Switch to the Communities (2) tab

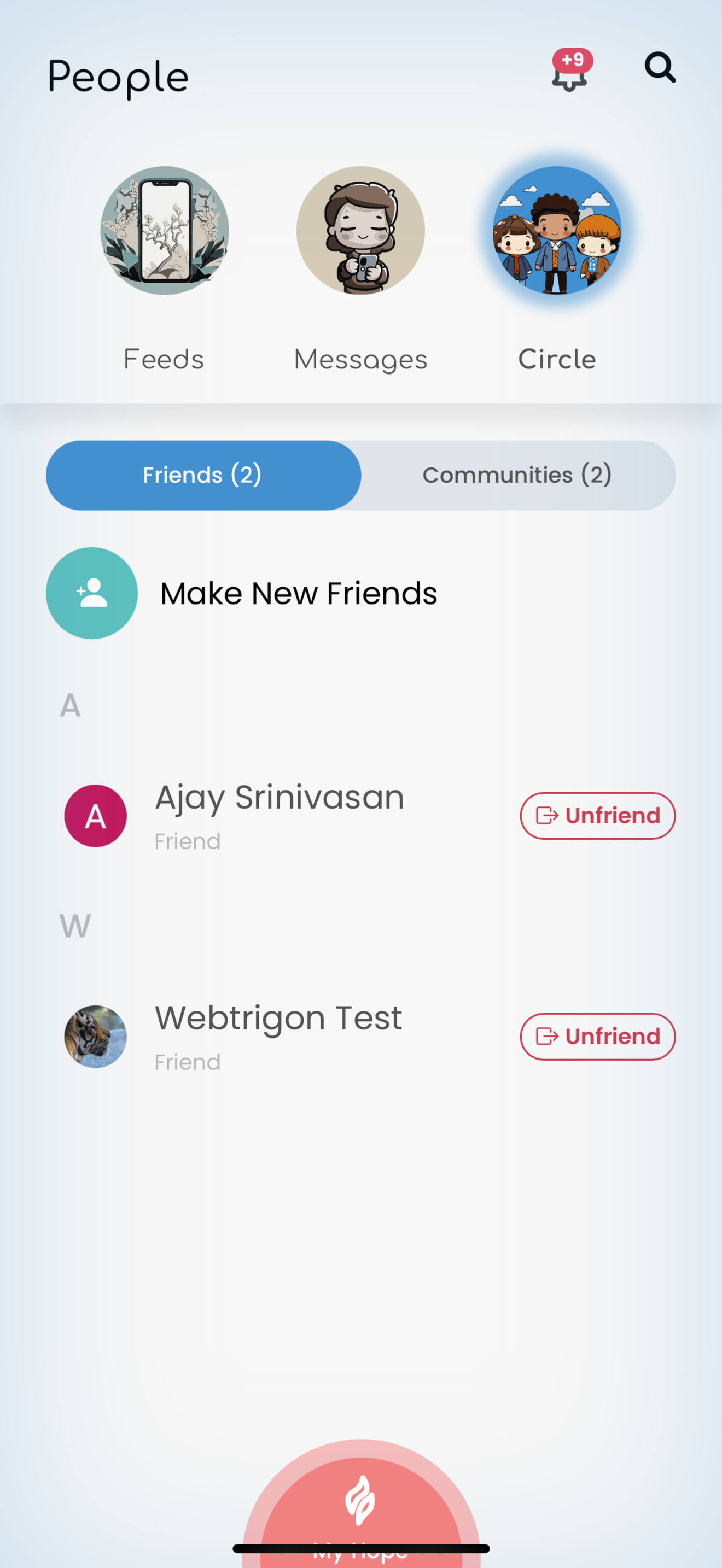coord(518,476)
